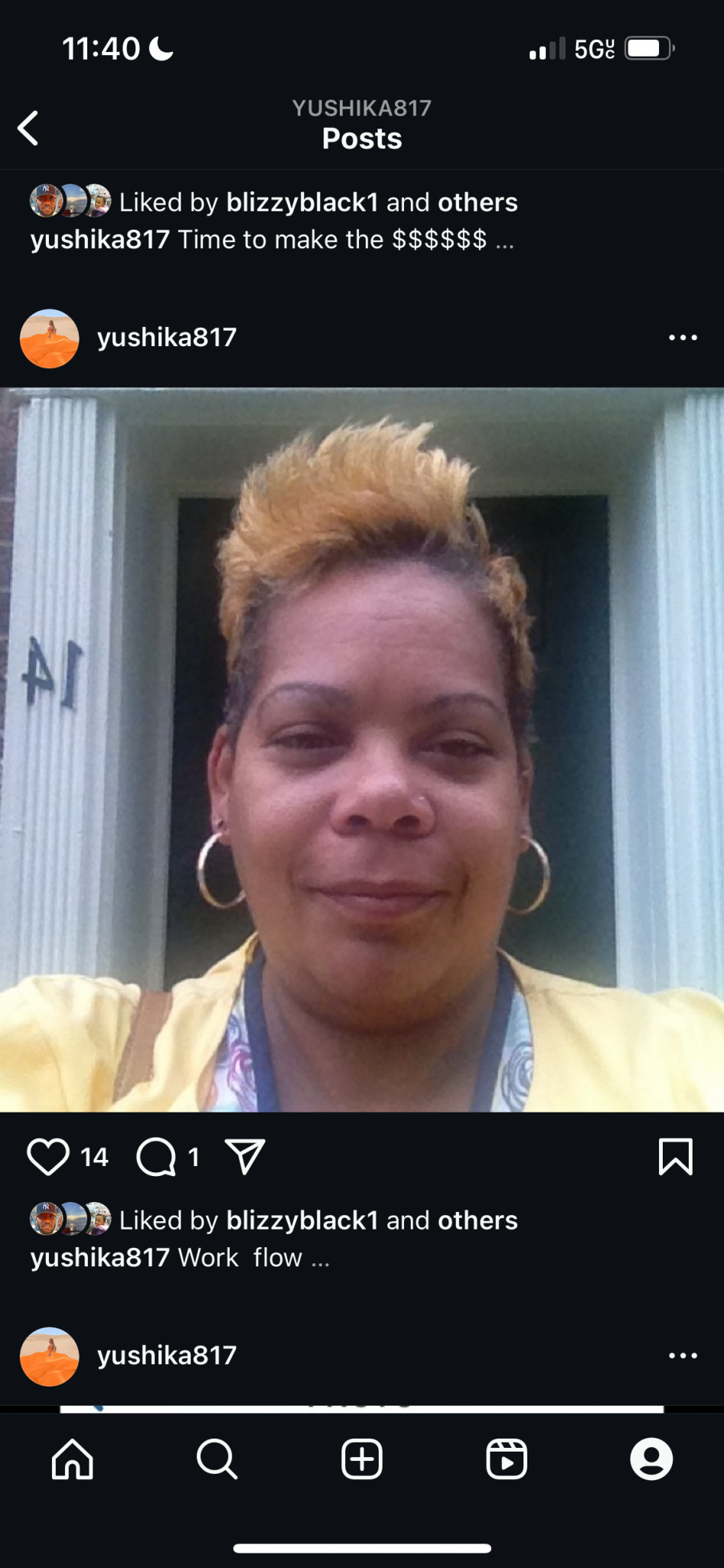Expand the Work flow caption
Screen dimensions: 724x1568
320,1258
